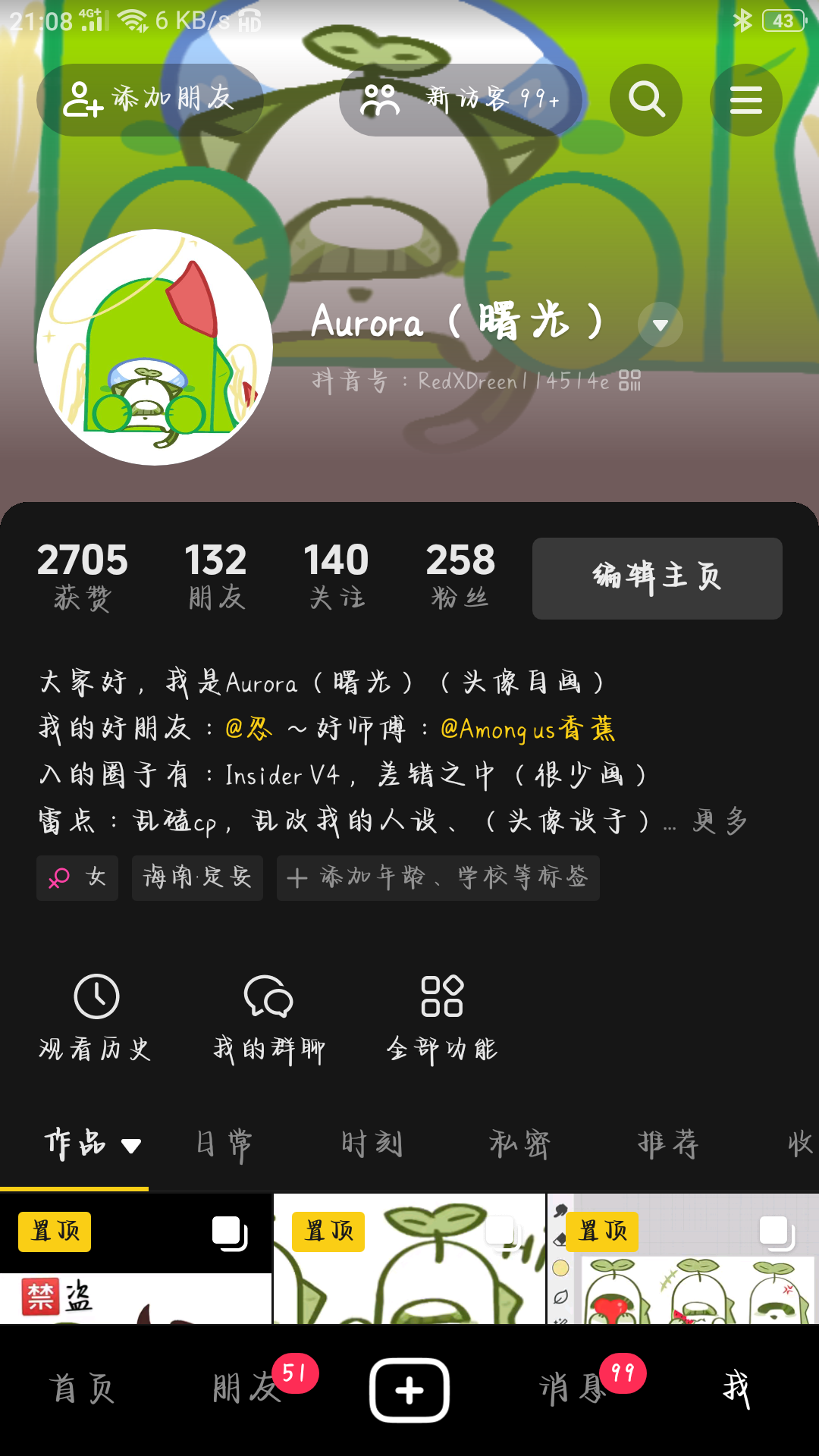Tap 编辑主页 to edit the profile
The height and width of the screenshot is (1456, 819).
[657, 578]
